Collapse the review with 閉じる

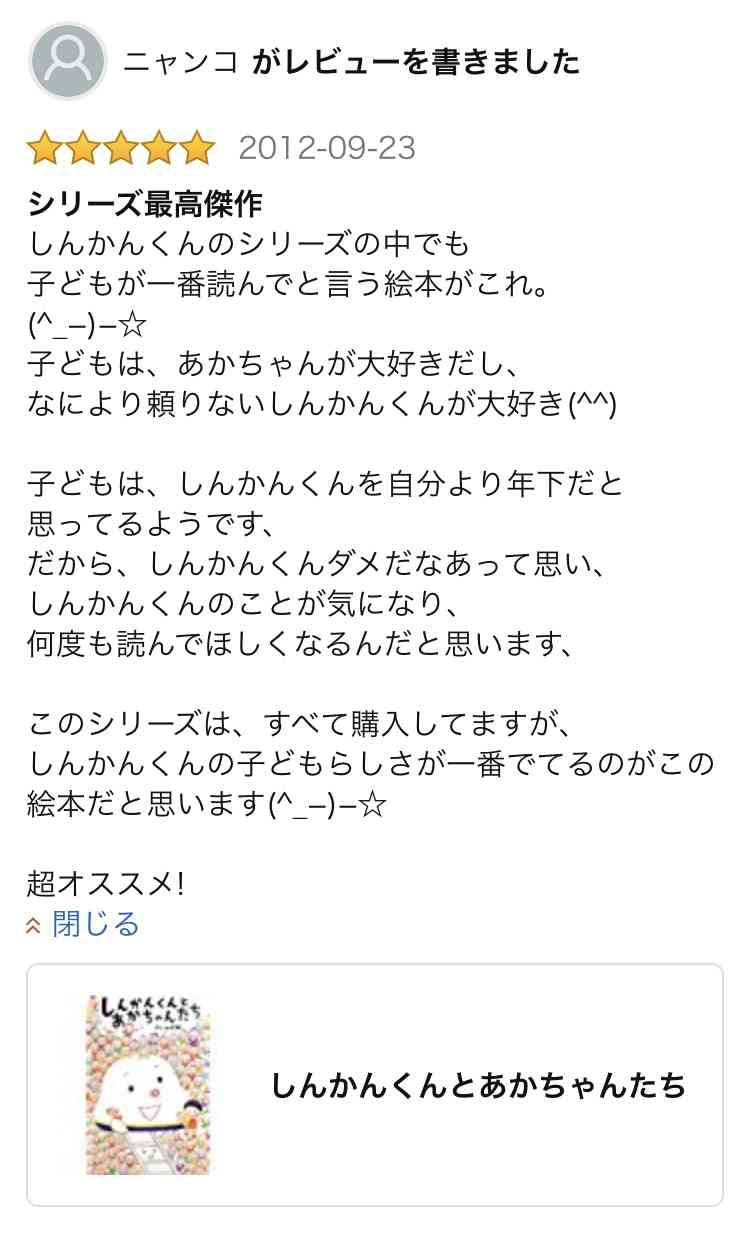[x=83, y=924]
